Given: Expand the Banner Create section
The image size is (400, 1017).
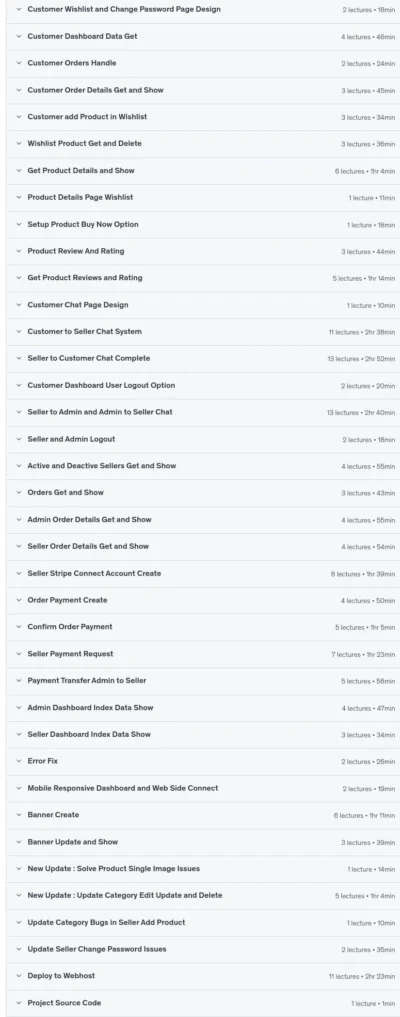Looking at the screenshot, I should tap(203, 815).
